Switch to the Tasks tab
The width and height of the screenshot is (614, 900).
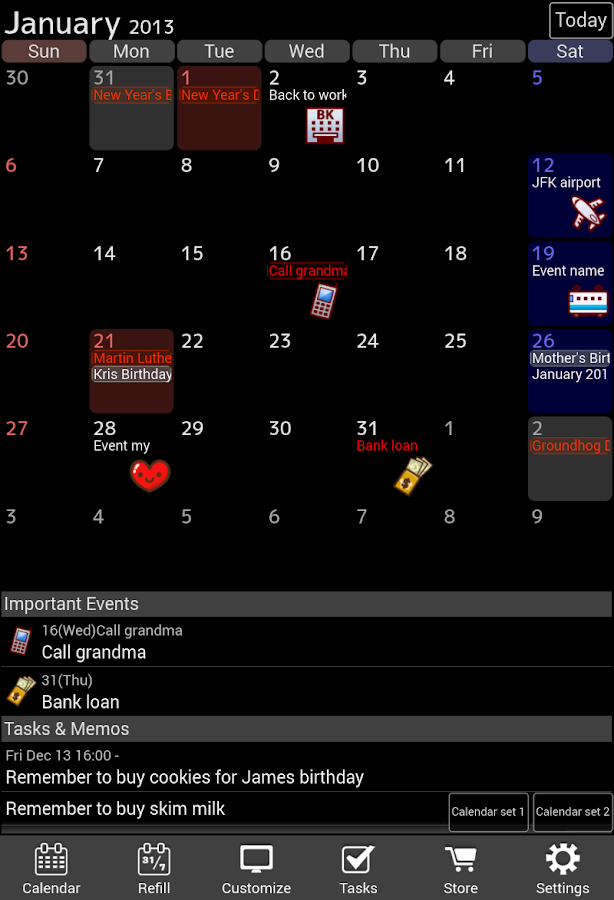tap(358, 868)
